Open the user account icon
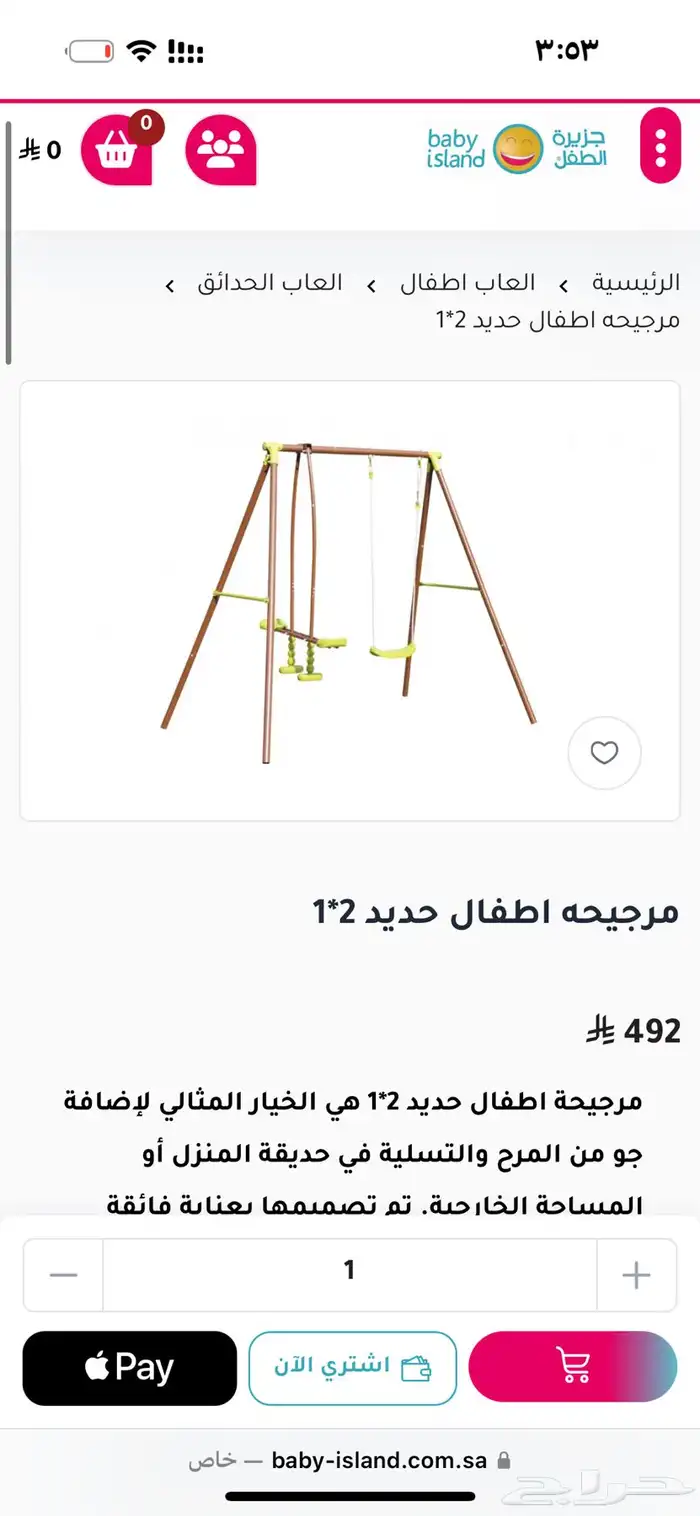The image size is (700, 1516). (x=220, y=150)
